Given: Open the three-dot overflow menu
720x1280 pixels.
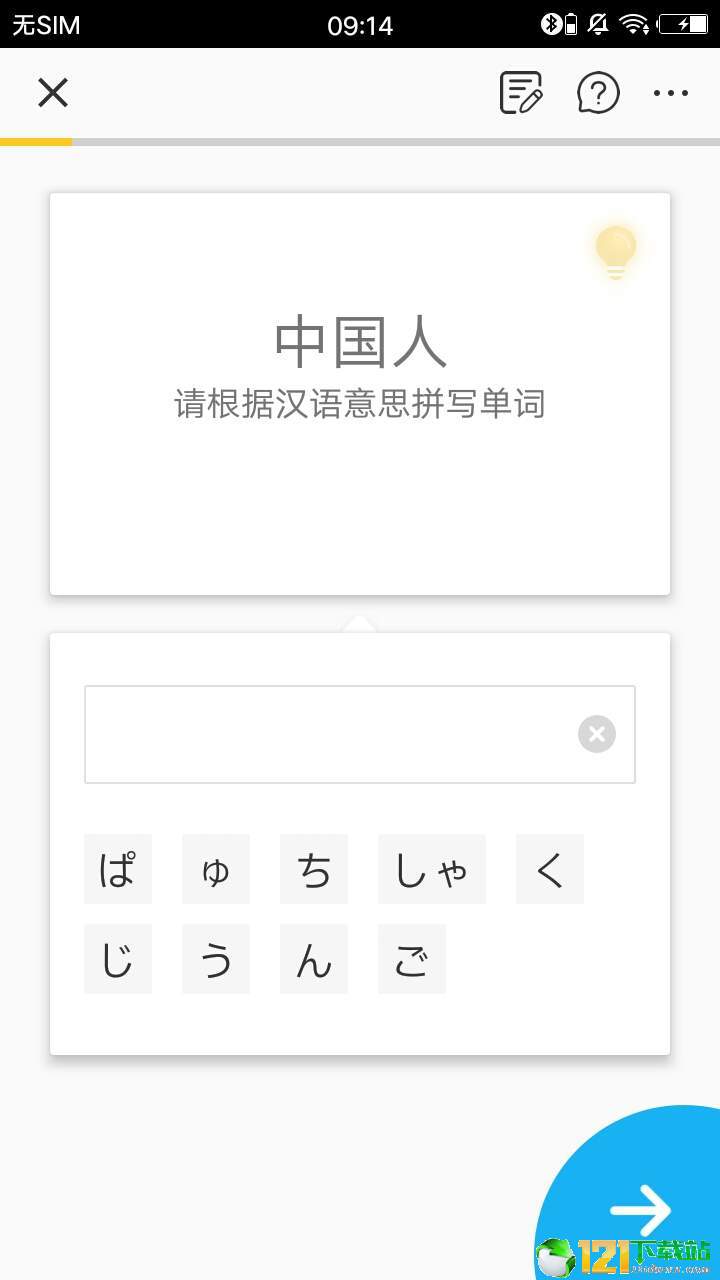Looking at the screenshot, I should 671,93.
